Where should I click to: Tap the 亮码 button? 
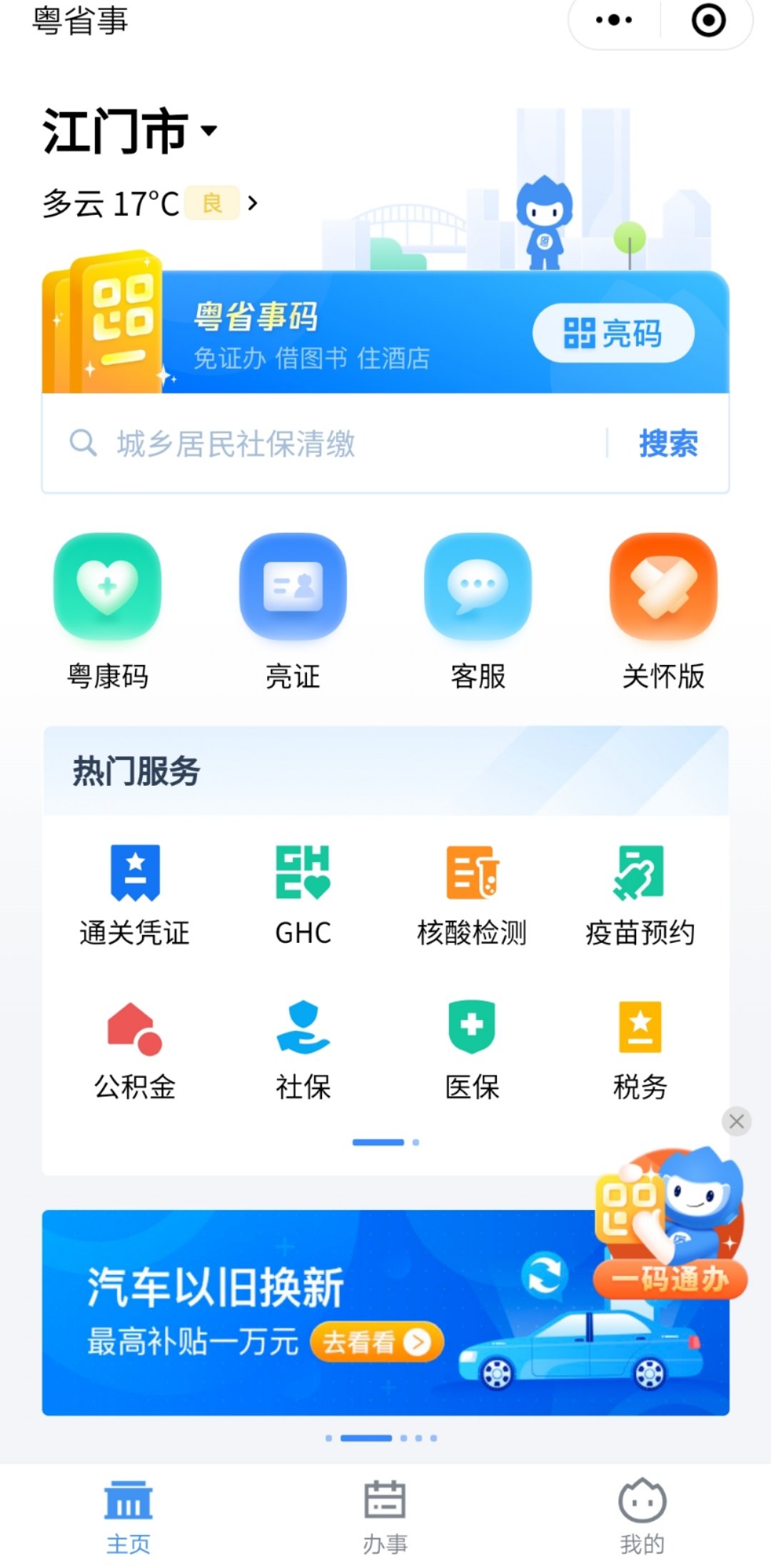613,333
